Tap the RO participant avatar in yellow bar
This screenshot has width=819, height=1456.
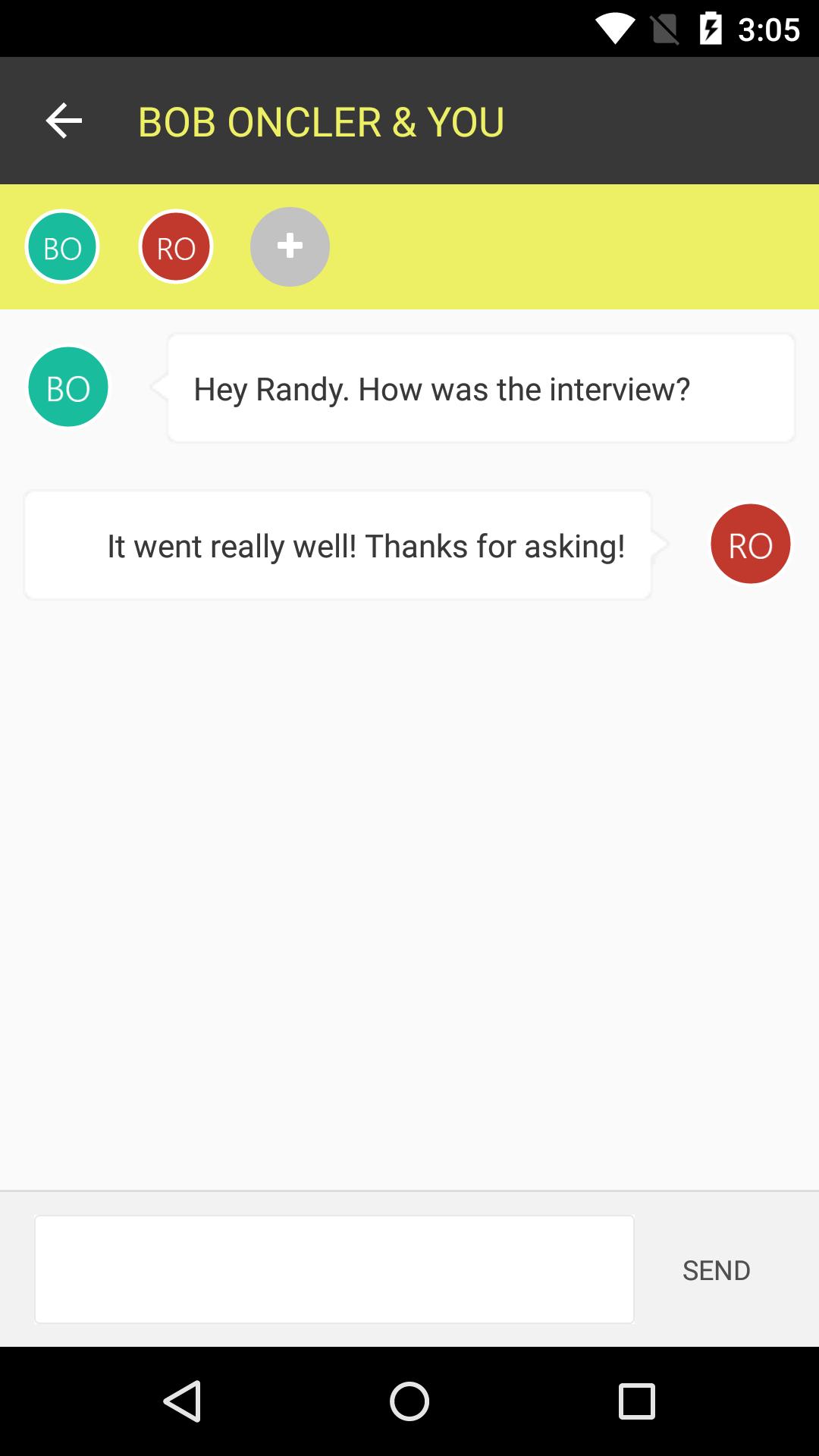(176, 247)
